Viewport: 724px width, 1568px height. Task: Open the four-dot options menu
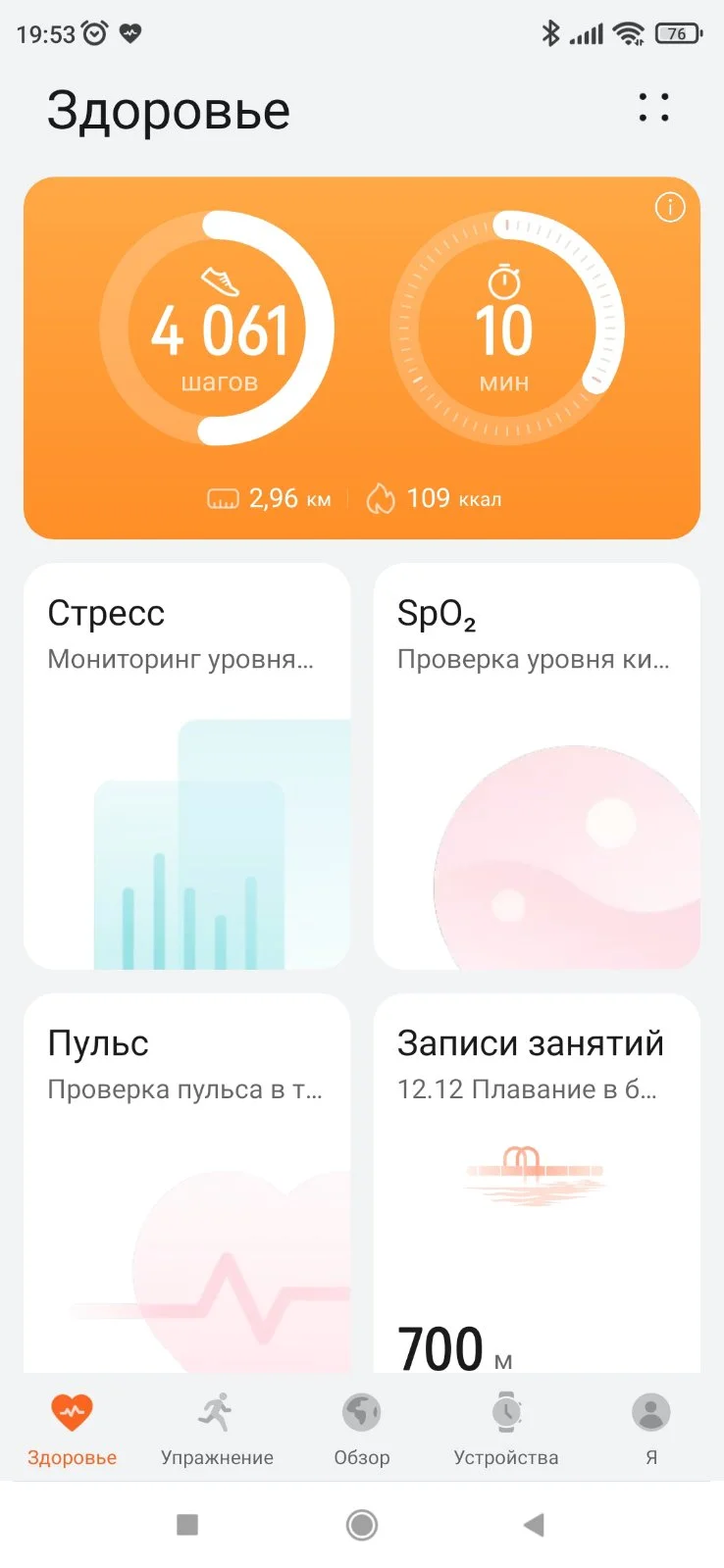(x=653, y=108)
